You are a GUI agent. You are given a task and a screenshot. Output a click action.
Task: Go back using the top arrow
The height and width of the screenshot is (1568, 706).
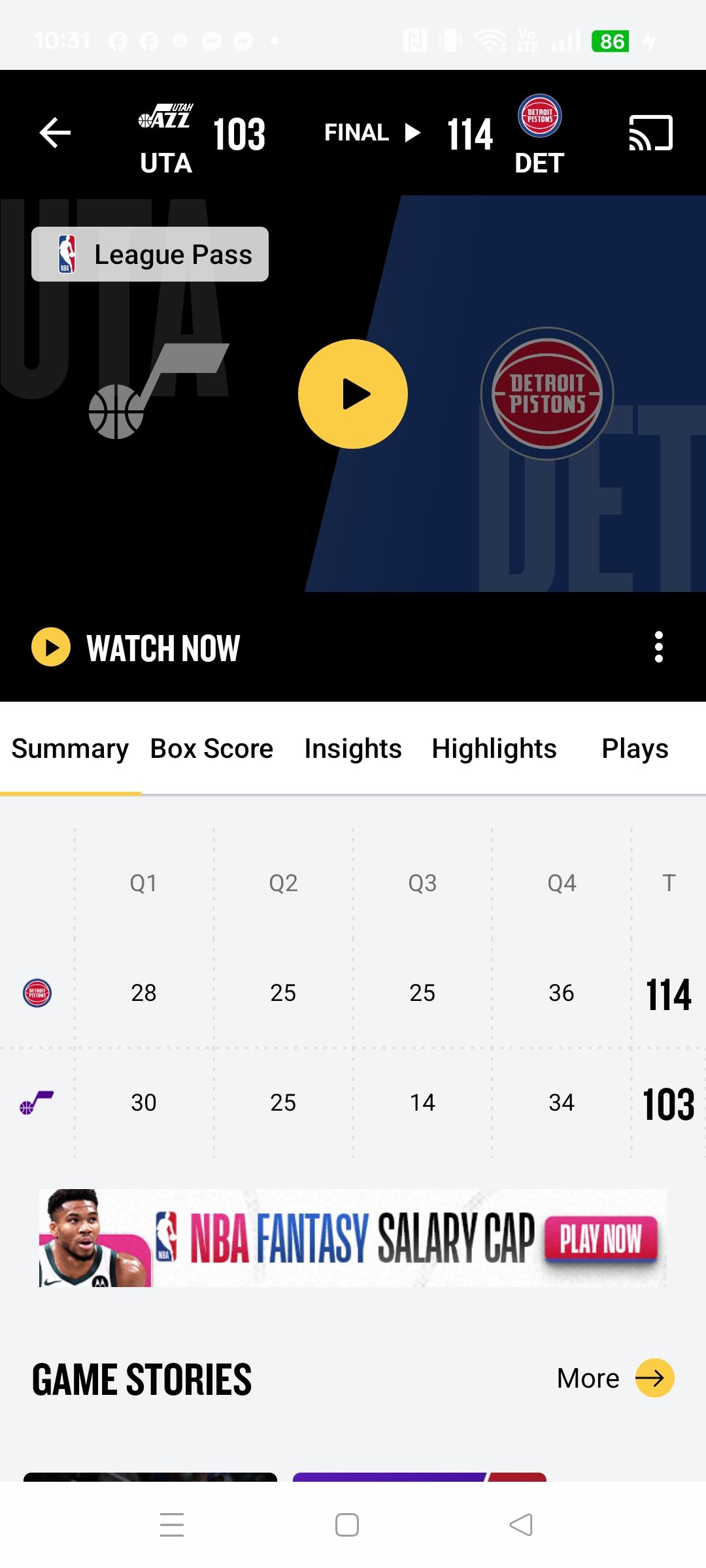pyautogui.click(x=55, y=133)
